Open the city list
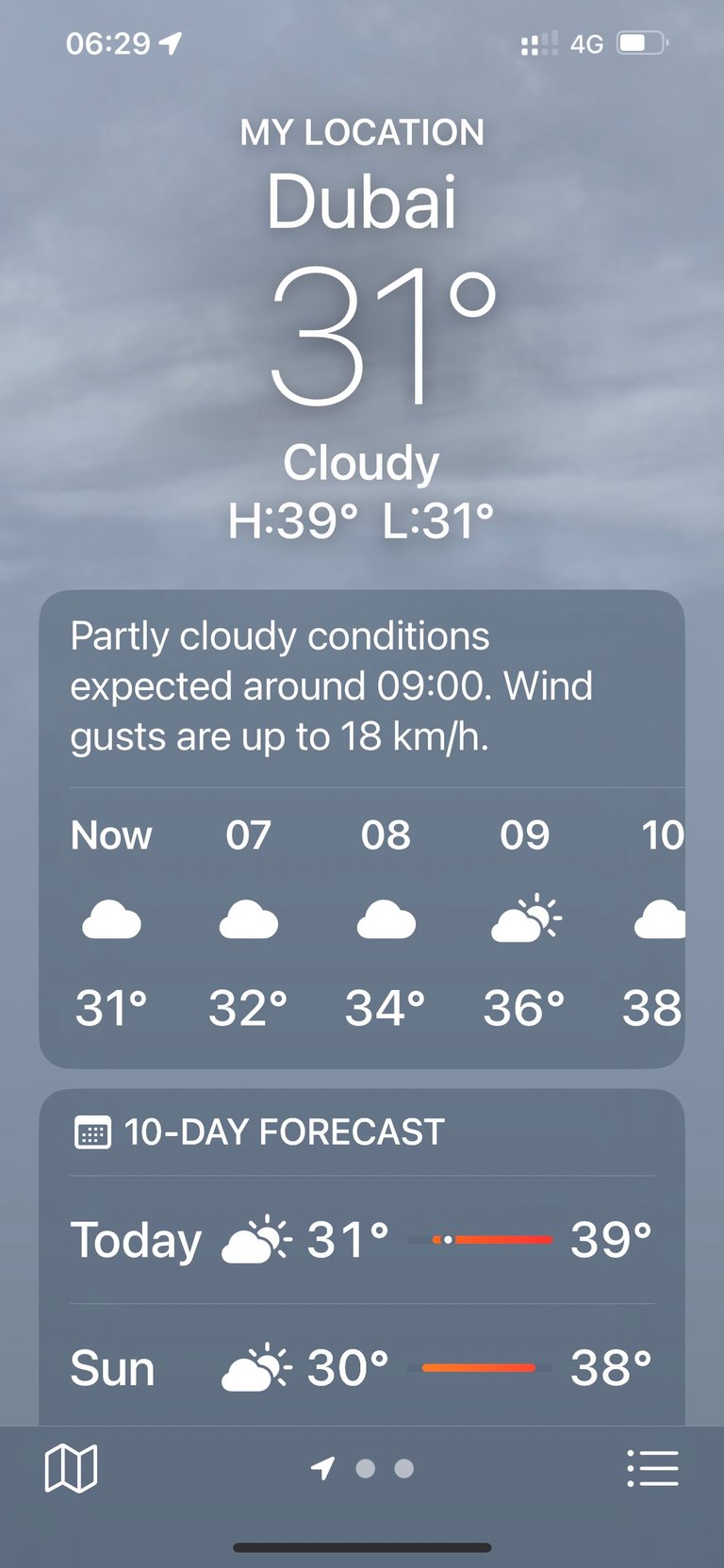Viewport: 724px width, 1568px height. point(652,1468)
